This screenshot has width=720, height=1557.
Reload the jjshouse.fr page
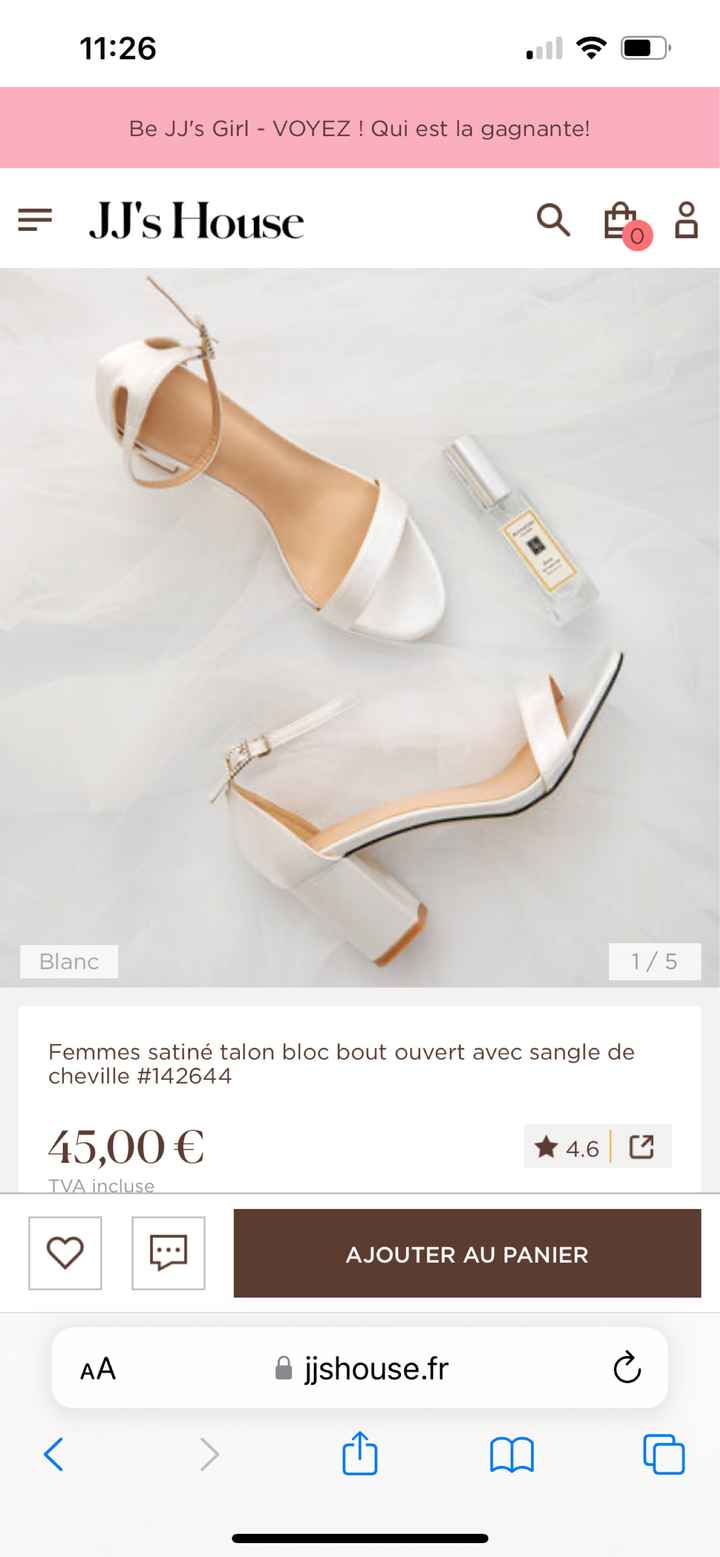[627, 1368]
